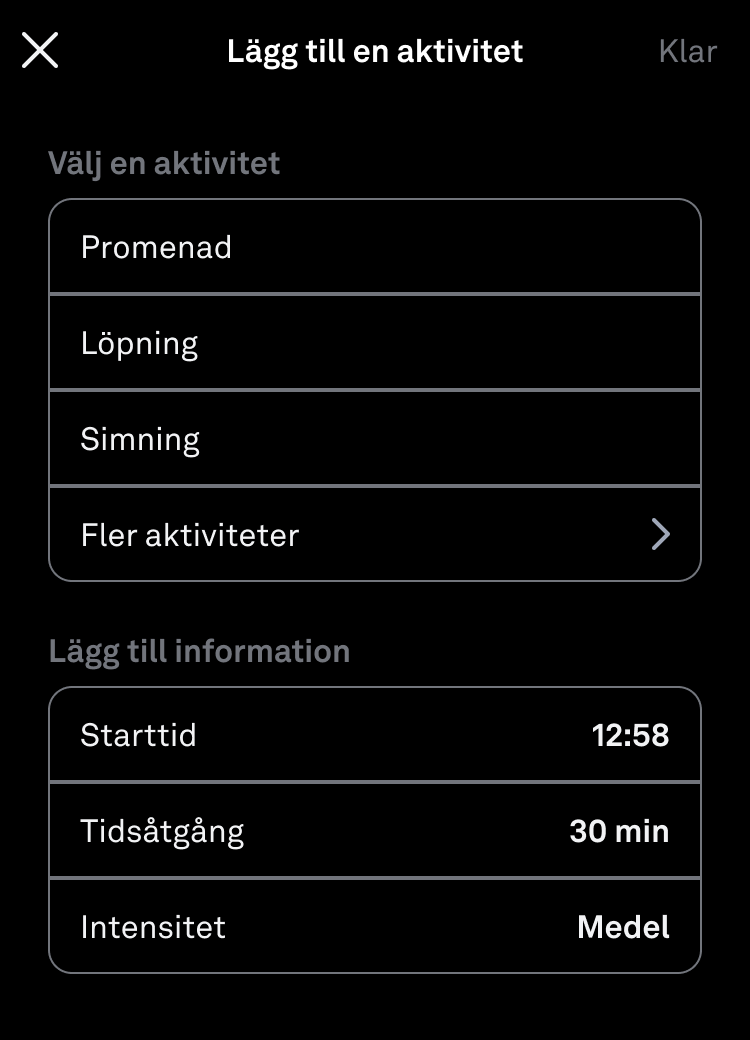The width and height of the screenshot is (750, 1040).
Task: Pick Simning from the activity list
Action: tap(374, 439)
